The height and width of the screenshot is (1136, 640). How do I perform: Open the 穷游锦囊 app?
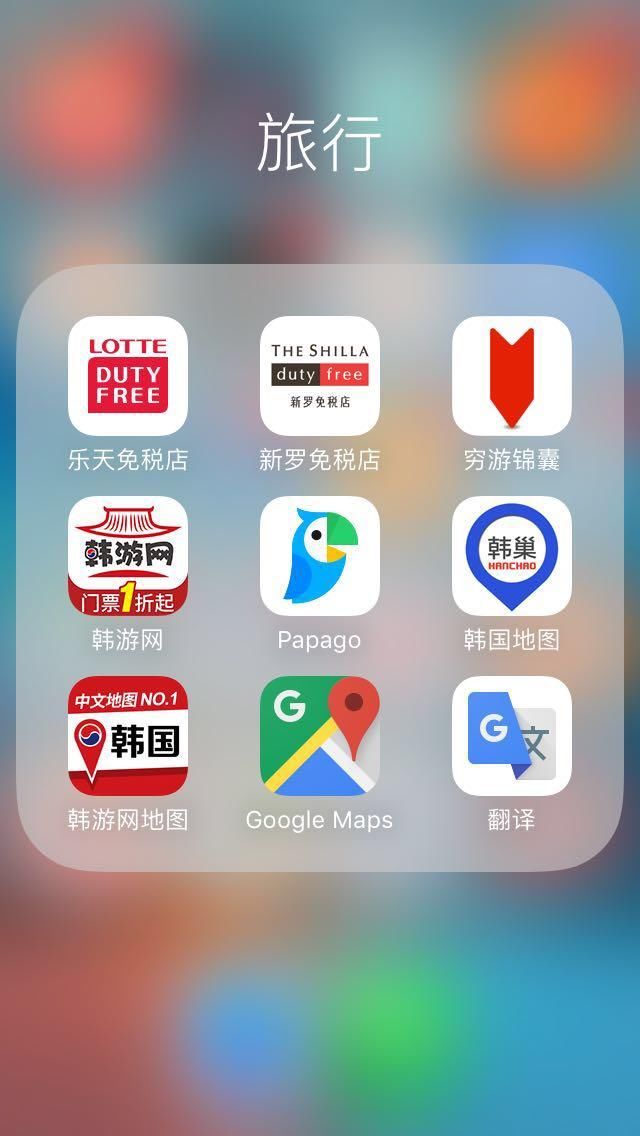point(512,376)
